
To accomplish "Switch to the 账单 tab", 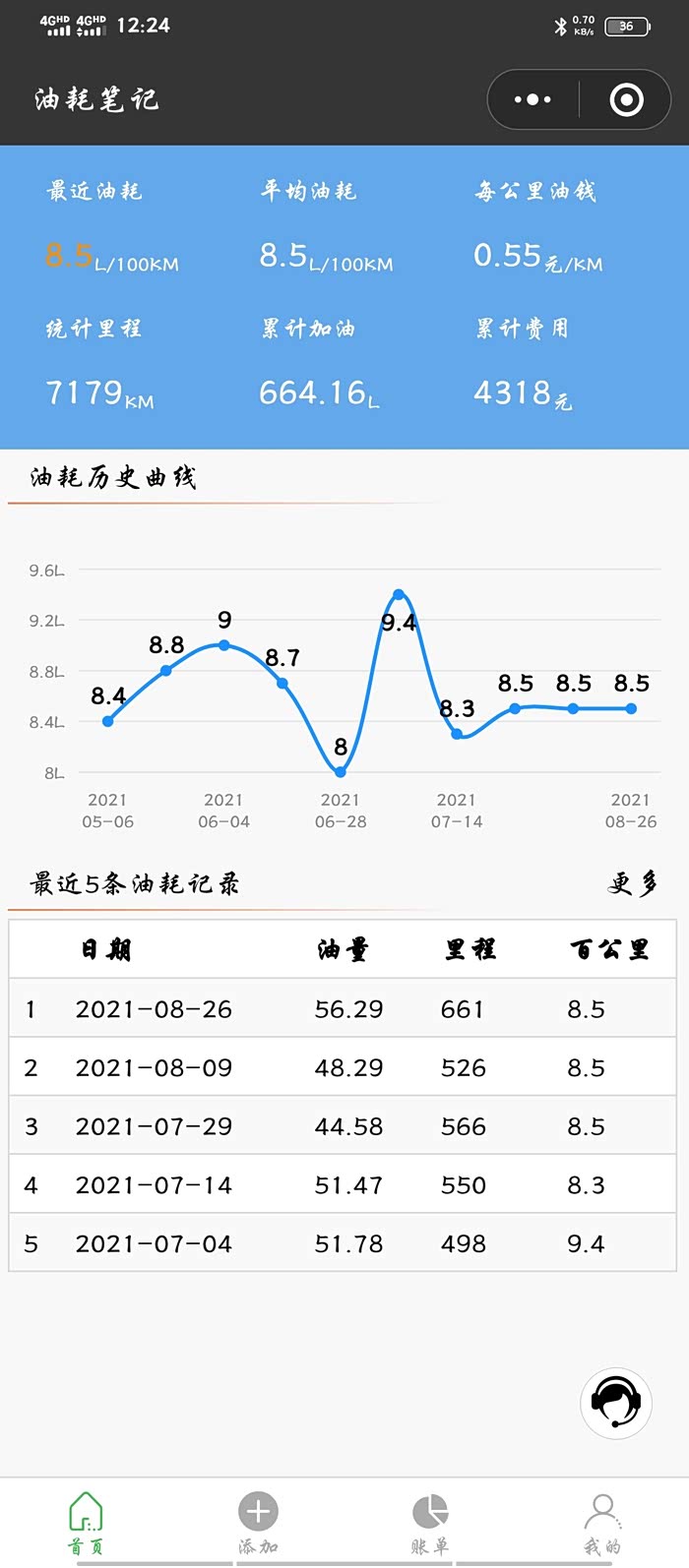I will point(430,1523).
